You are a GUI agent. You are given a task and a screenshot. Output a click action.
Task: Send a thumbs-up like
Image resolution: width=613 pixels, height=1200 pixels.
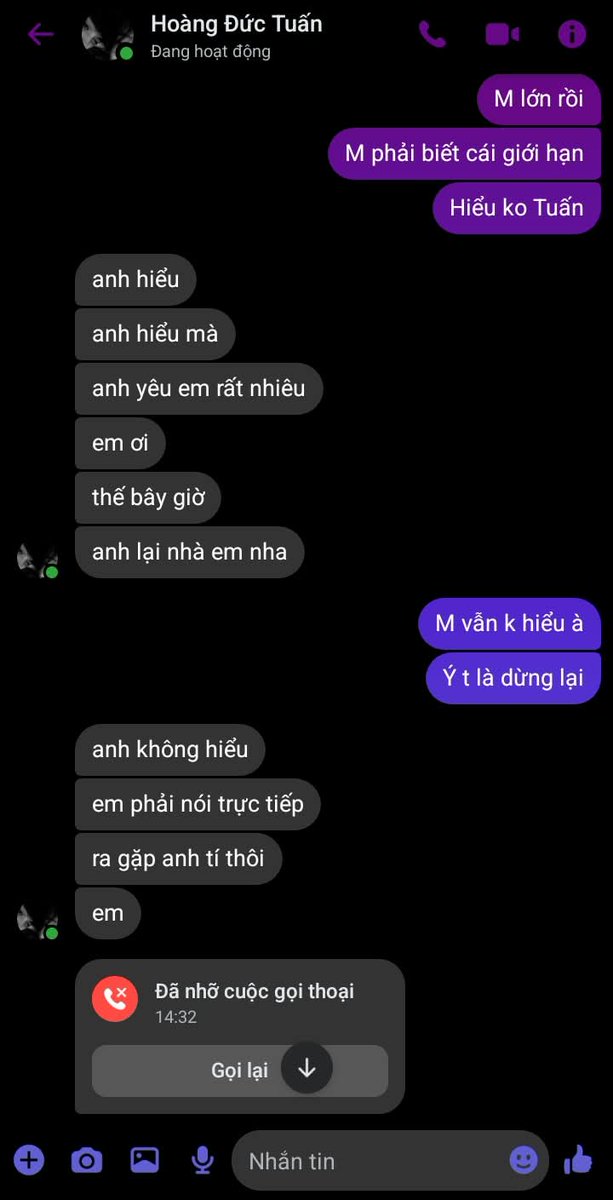(578, 1160)
